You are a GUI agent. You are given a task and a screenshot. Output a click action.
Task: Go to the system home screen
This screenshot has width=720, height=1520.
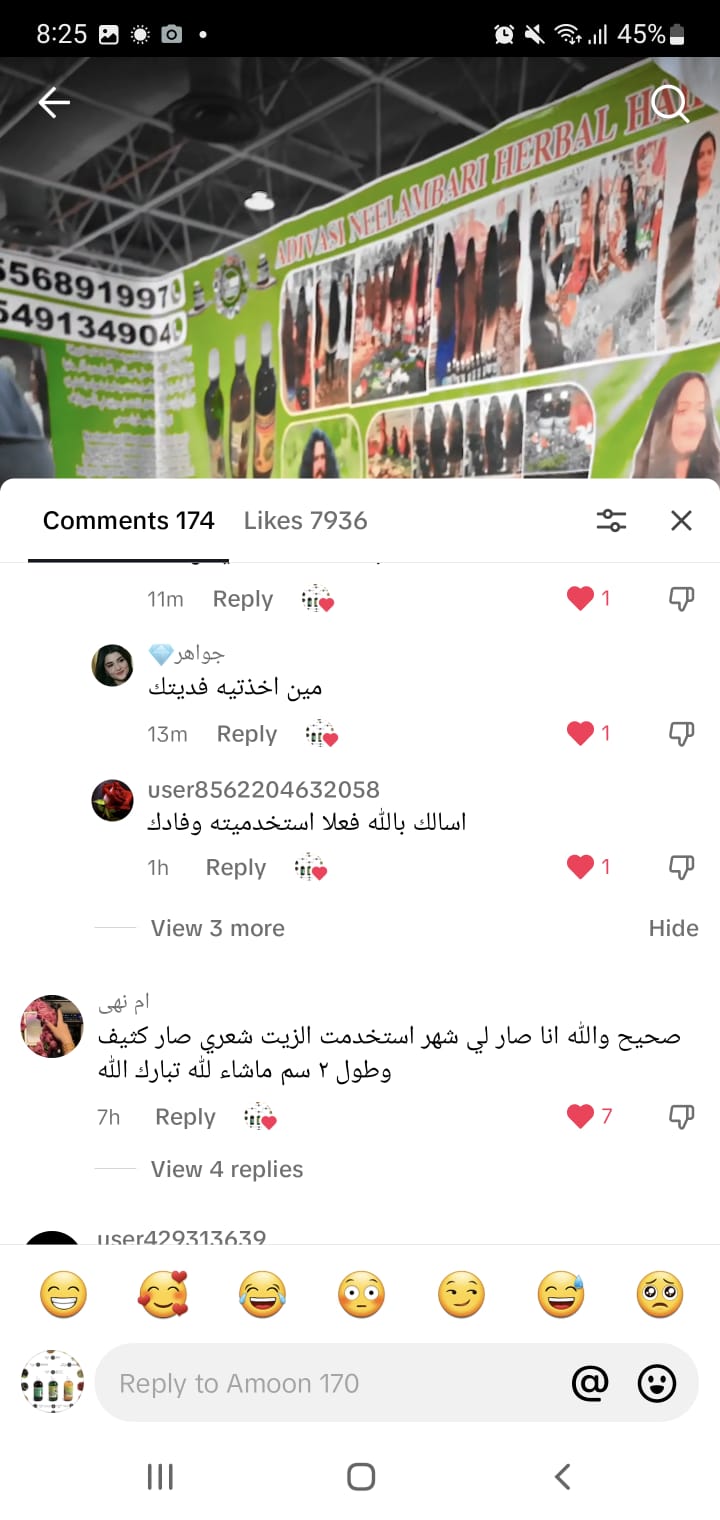360,1477
